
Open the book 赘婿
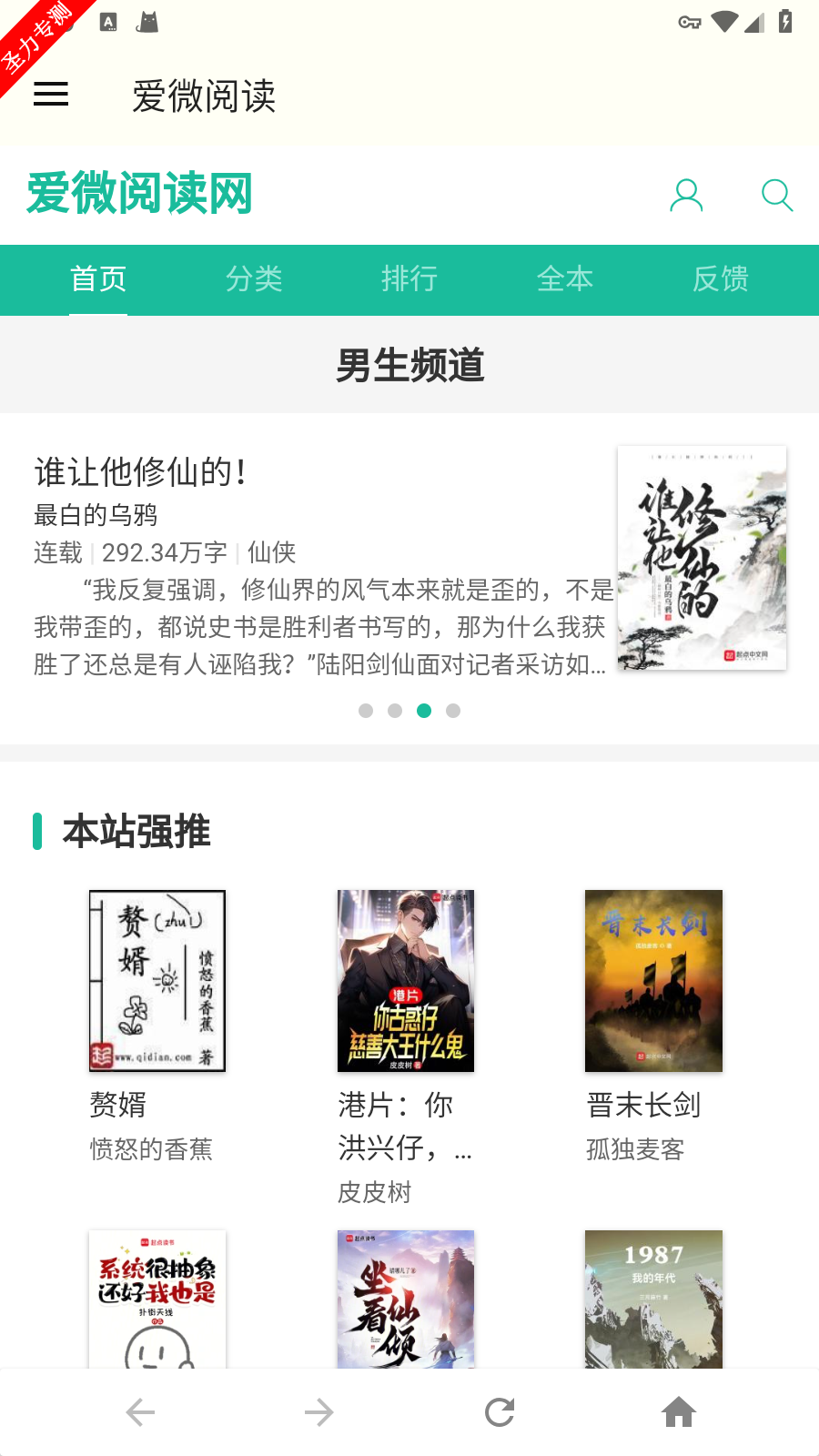point(157,981)
